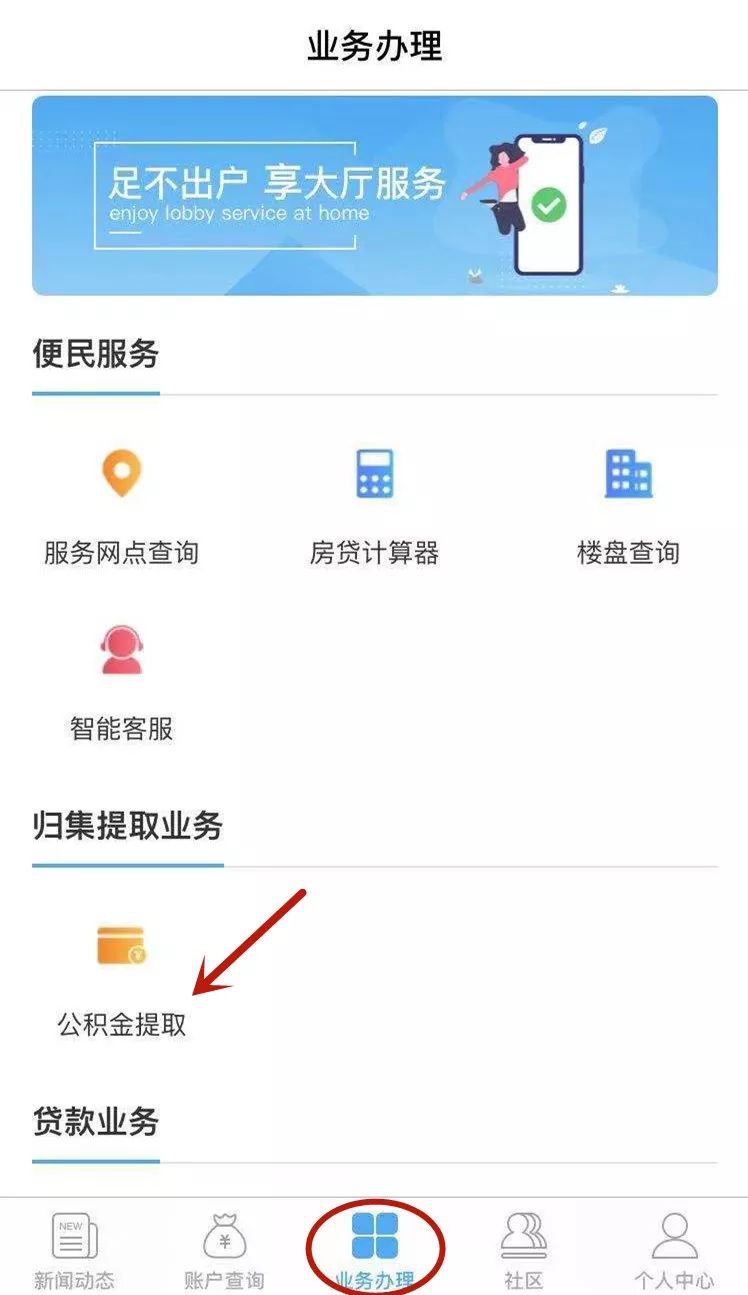Select the 业务办理 tab
The width and height of the screenshot is (748, 1295).
(374, 1250)
